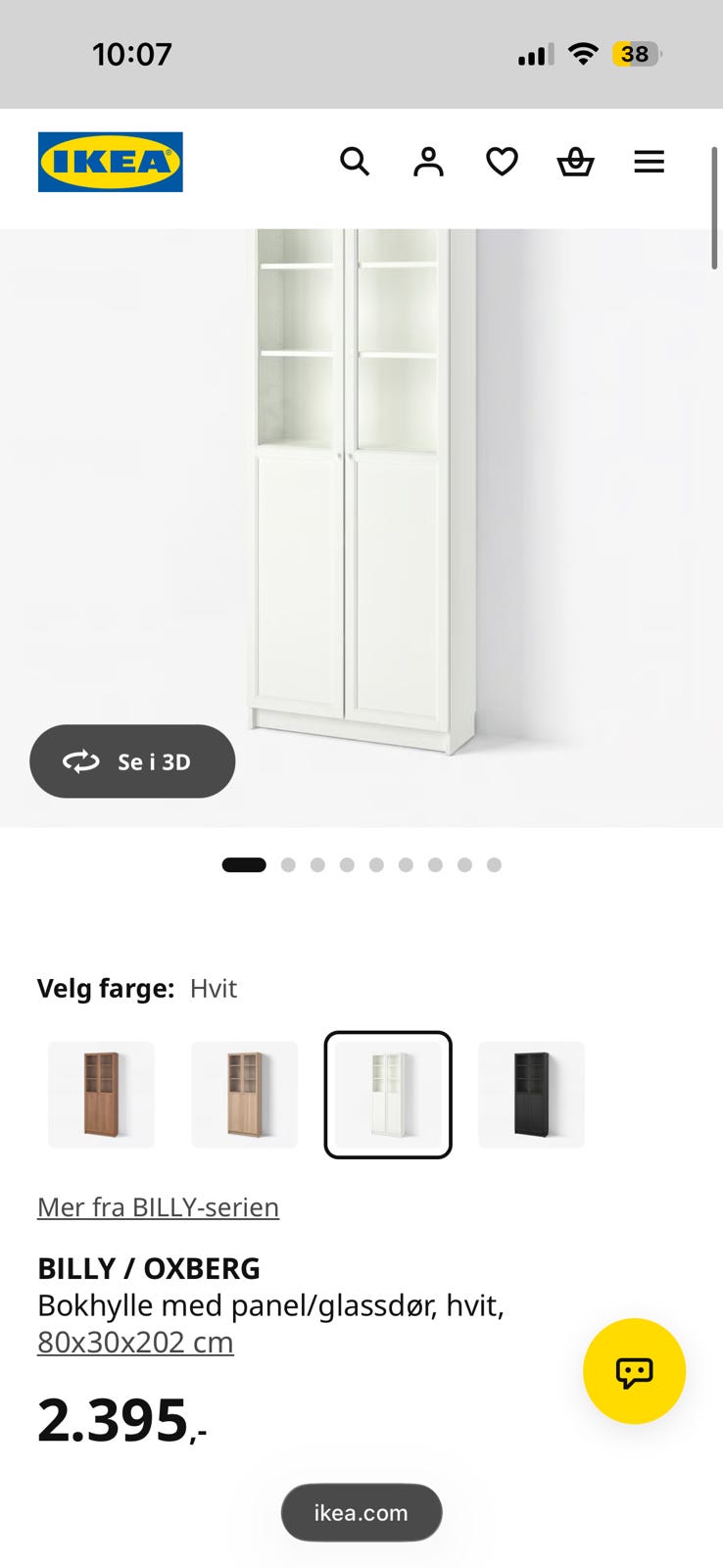Open the favorites heart icon
Viewport: 723px width, 1568px height.
502,162
